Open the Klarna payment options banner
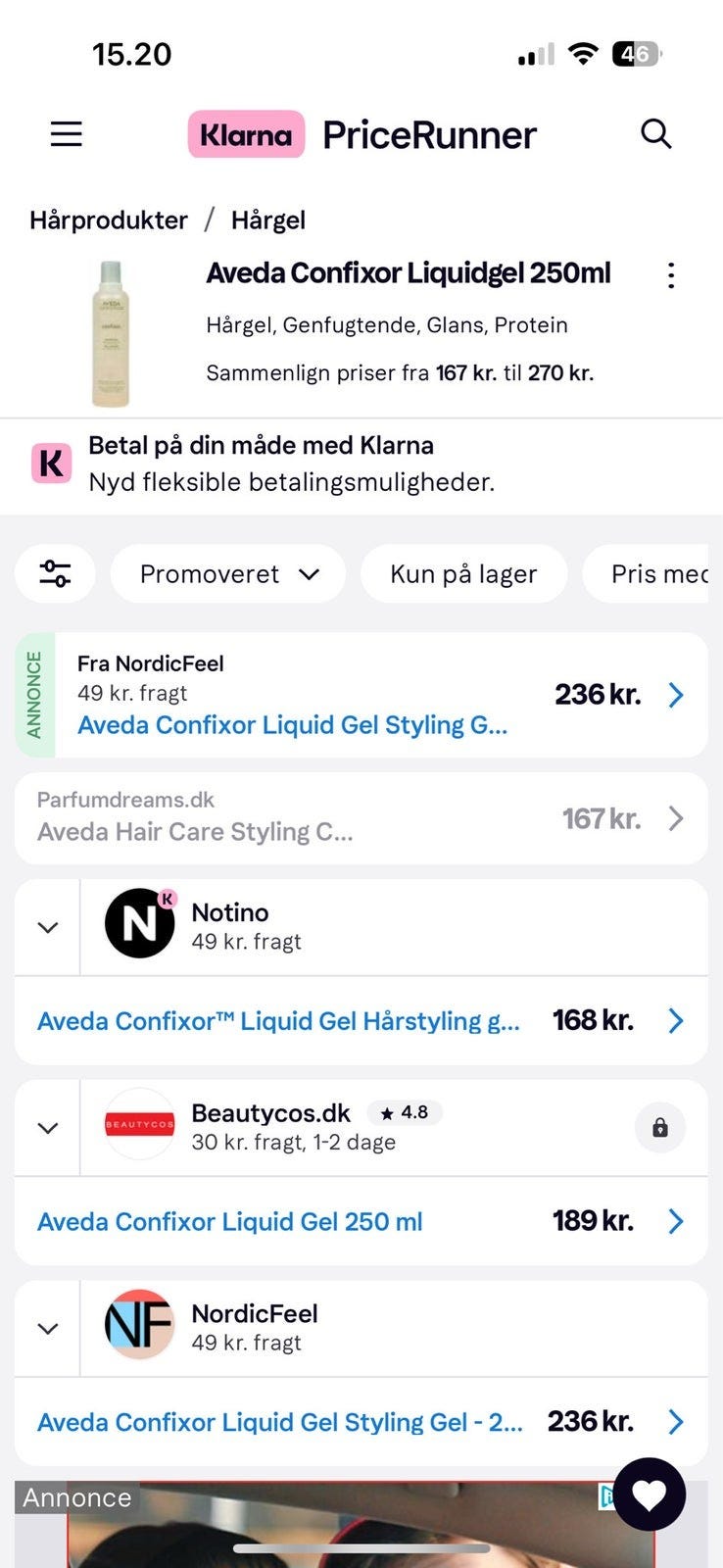This screenshot has width=723, height=1568. coord(361,464)
